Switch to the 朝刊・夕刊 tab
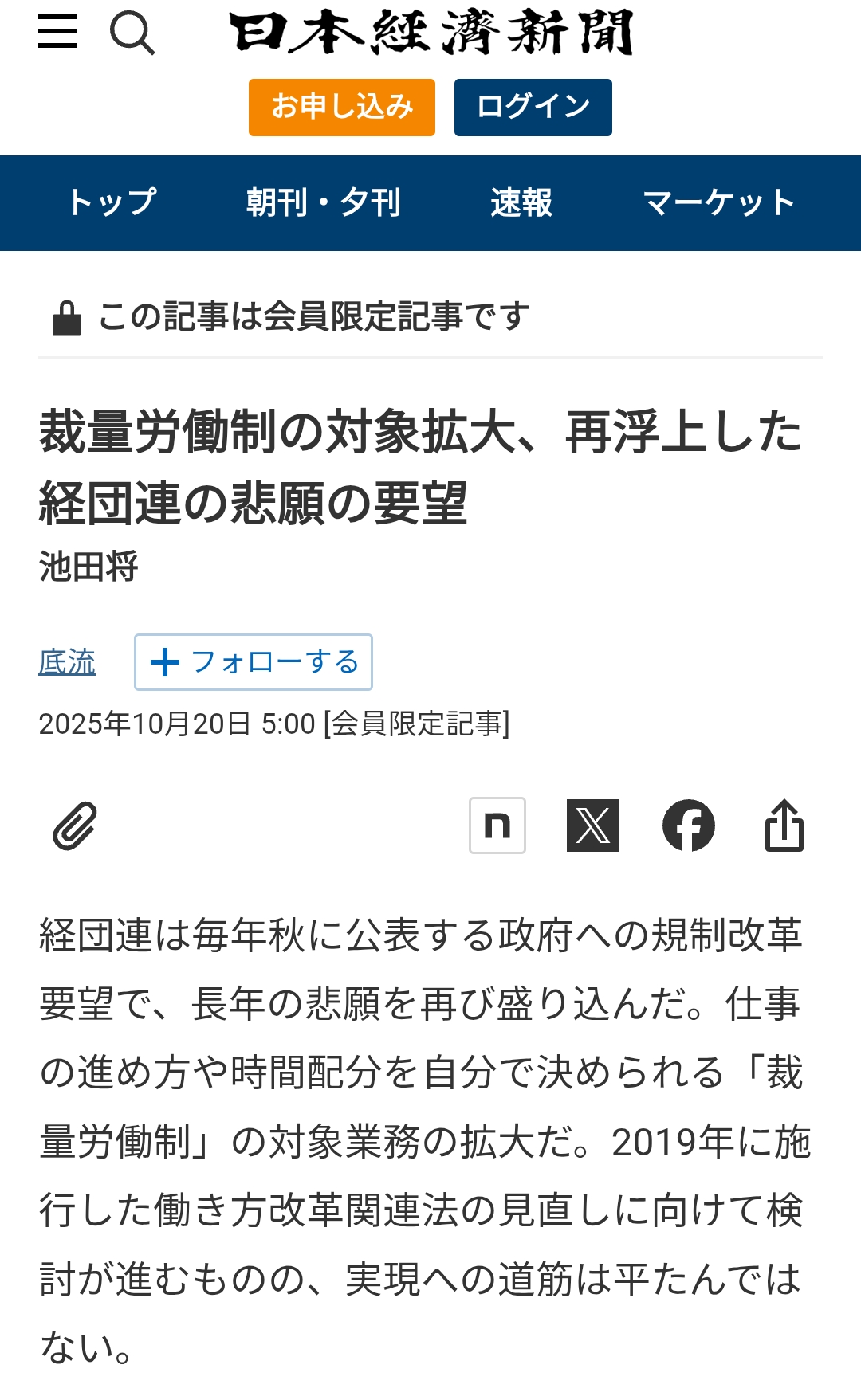Image resolution: width=861 pixels, height=1400 pixels. (323, 202)
